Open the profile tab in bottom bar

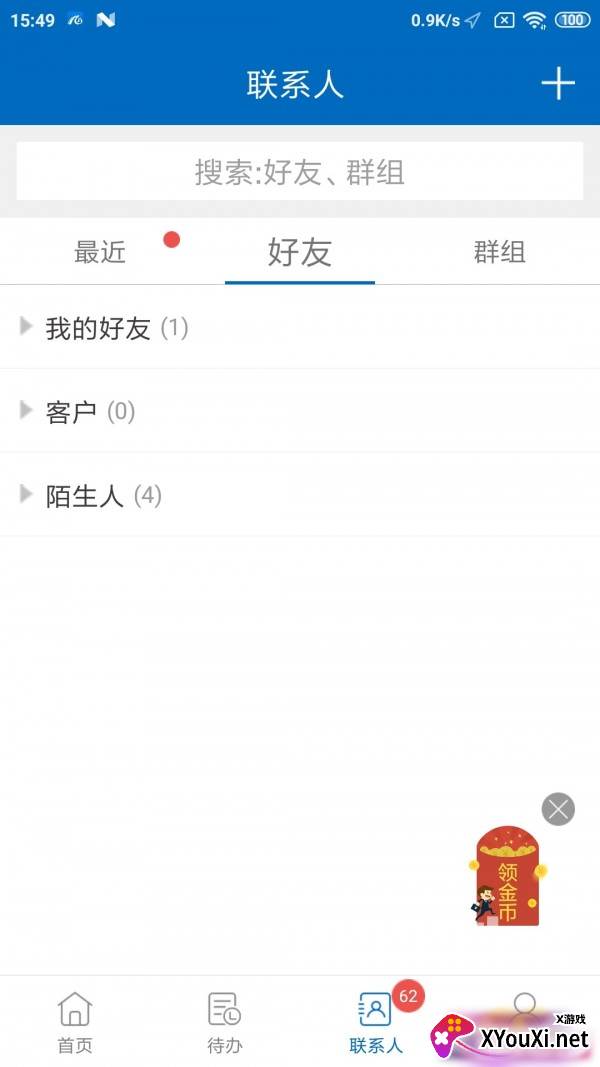524,1008
